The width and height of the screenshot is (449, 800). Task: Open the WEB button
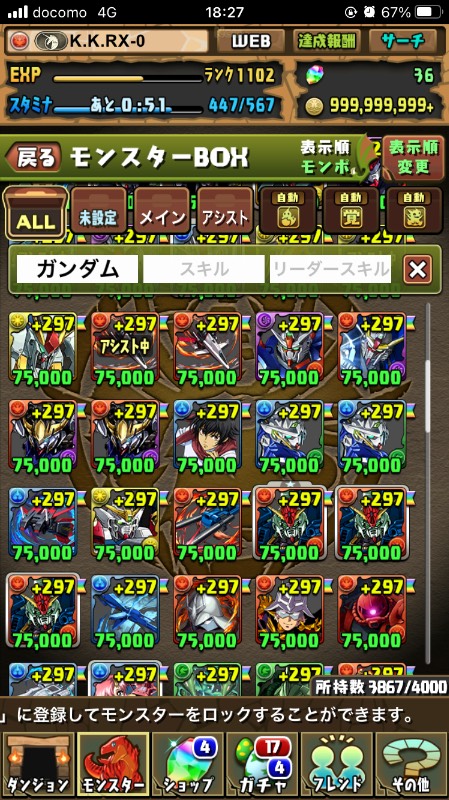[x=250, y=41]
